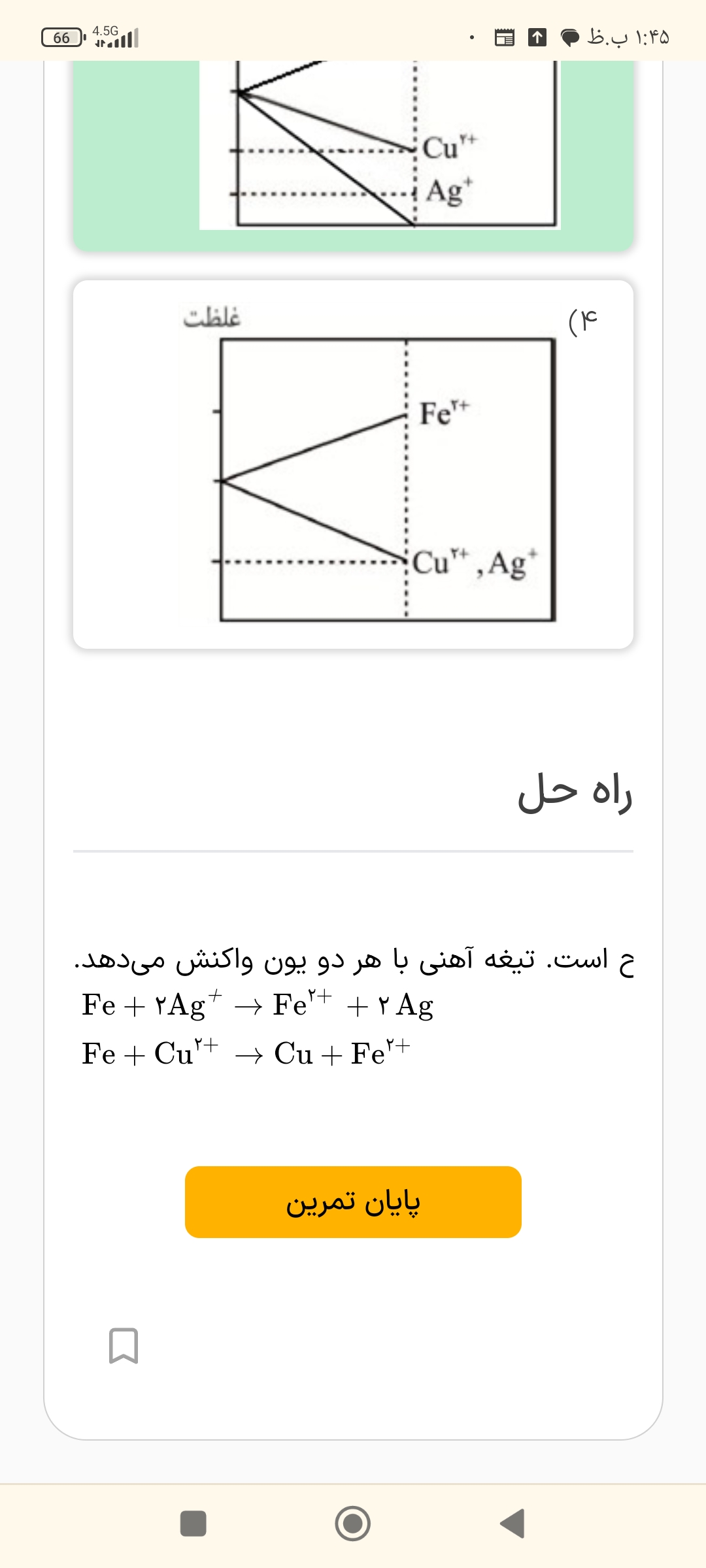Open recent apps overview
Image resolution: width=706 pixels, height=1568 pixels.
[193, 1524]
